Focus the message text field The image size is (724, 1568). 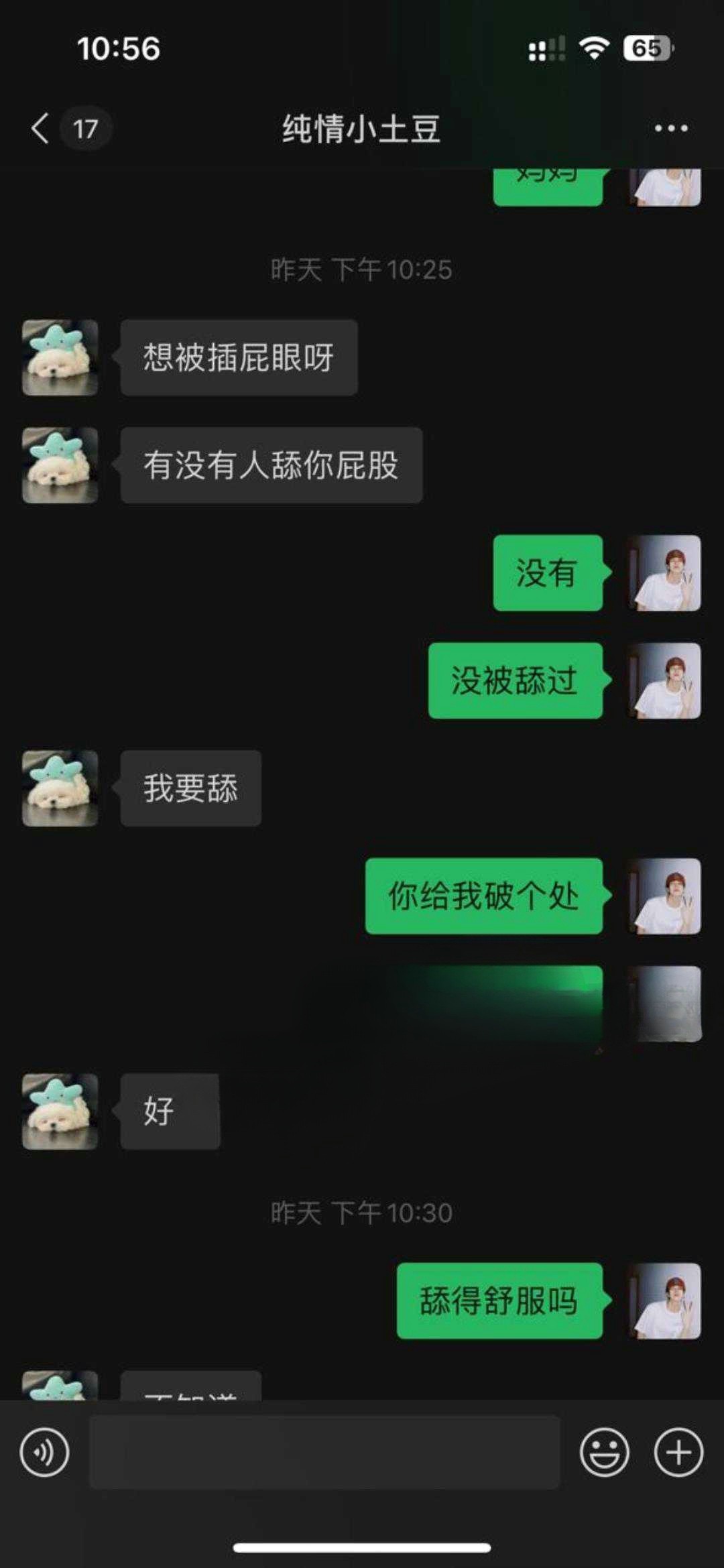[x=324, y=1452]
